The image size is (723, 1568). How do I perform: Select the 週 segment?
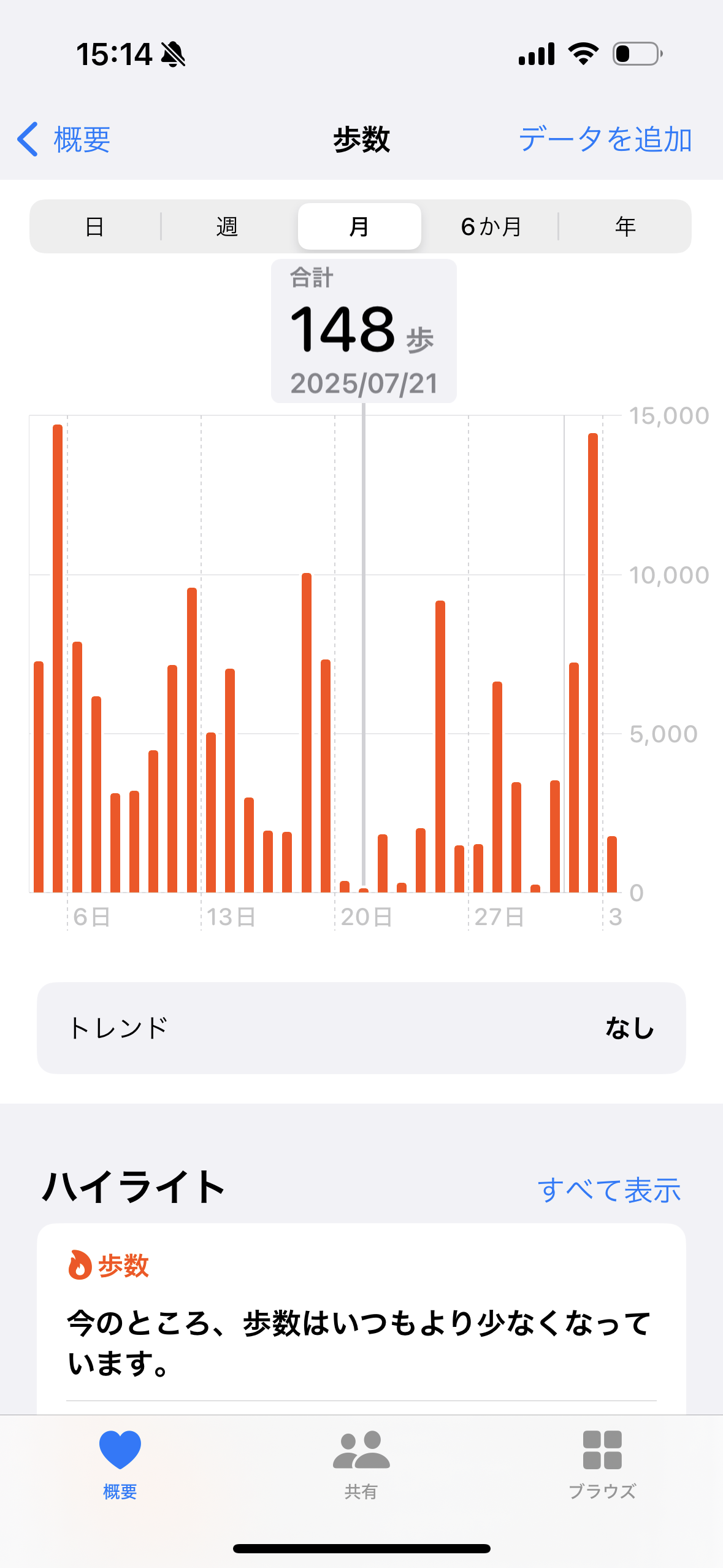point(227,227)
